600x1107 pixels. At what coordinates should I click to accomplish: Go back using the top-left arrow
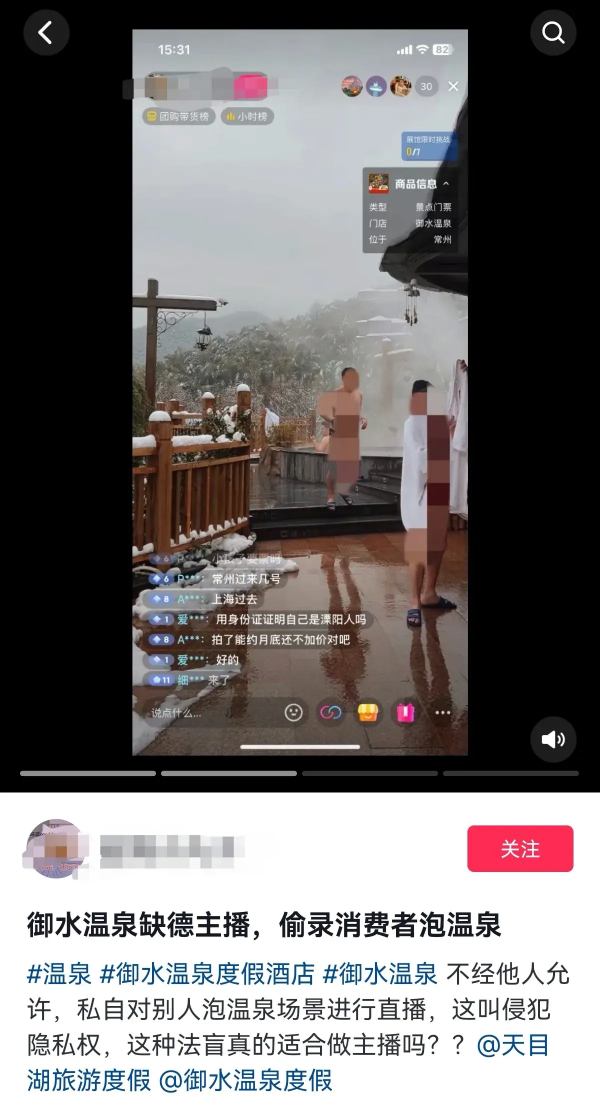click(x=46, y=33)
